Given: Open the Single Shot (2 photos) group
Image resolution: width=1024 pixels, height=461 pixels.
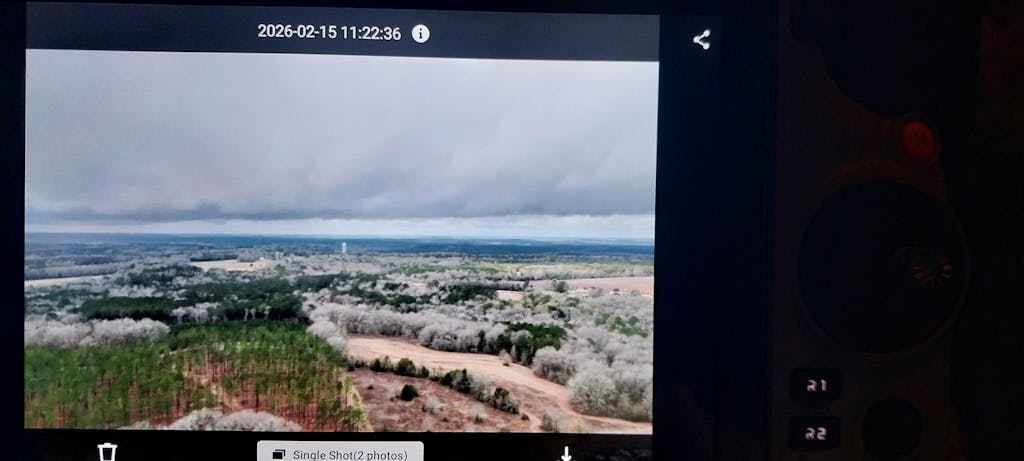Looking at the screenshot, I should click(x=340, y=453).
